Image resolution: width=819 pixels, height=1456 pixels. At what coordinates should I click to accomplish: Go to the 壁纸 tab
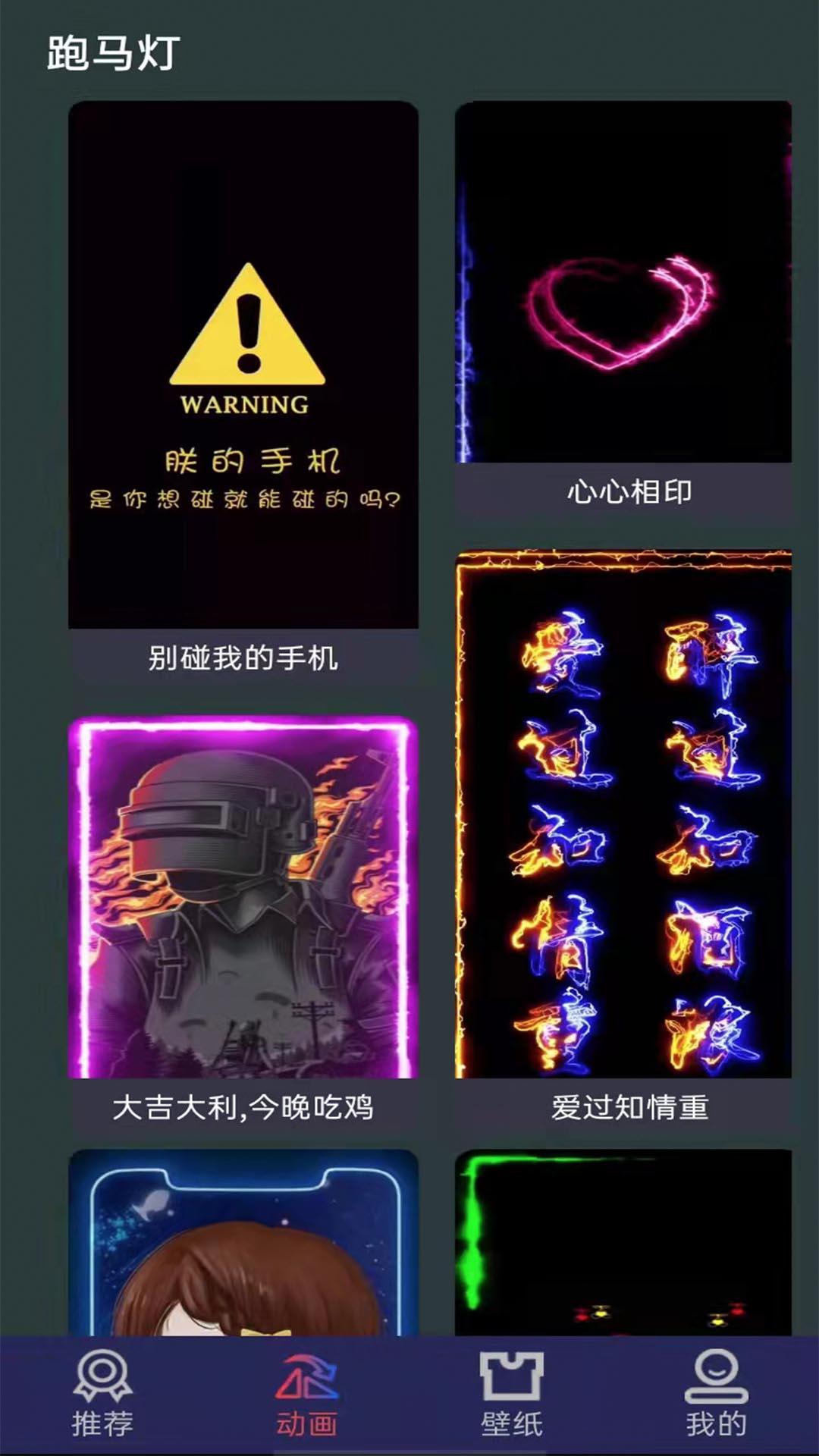point(512,1395)
